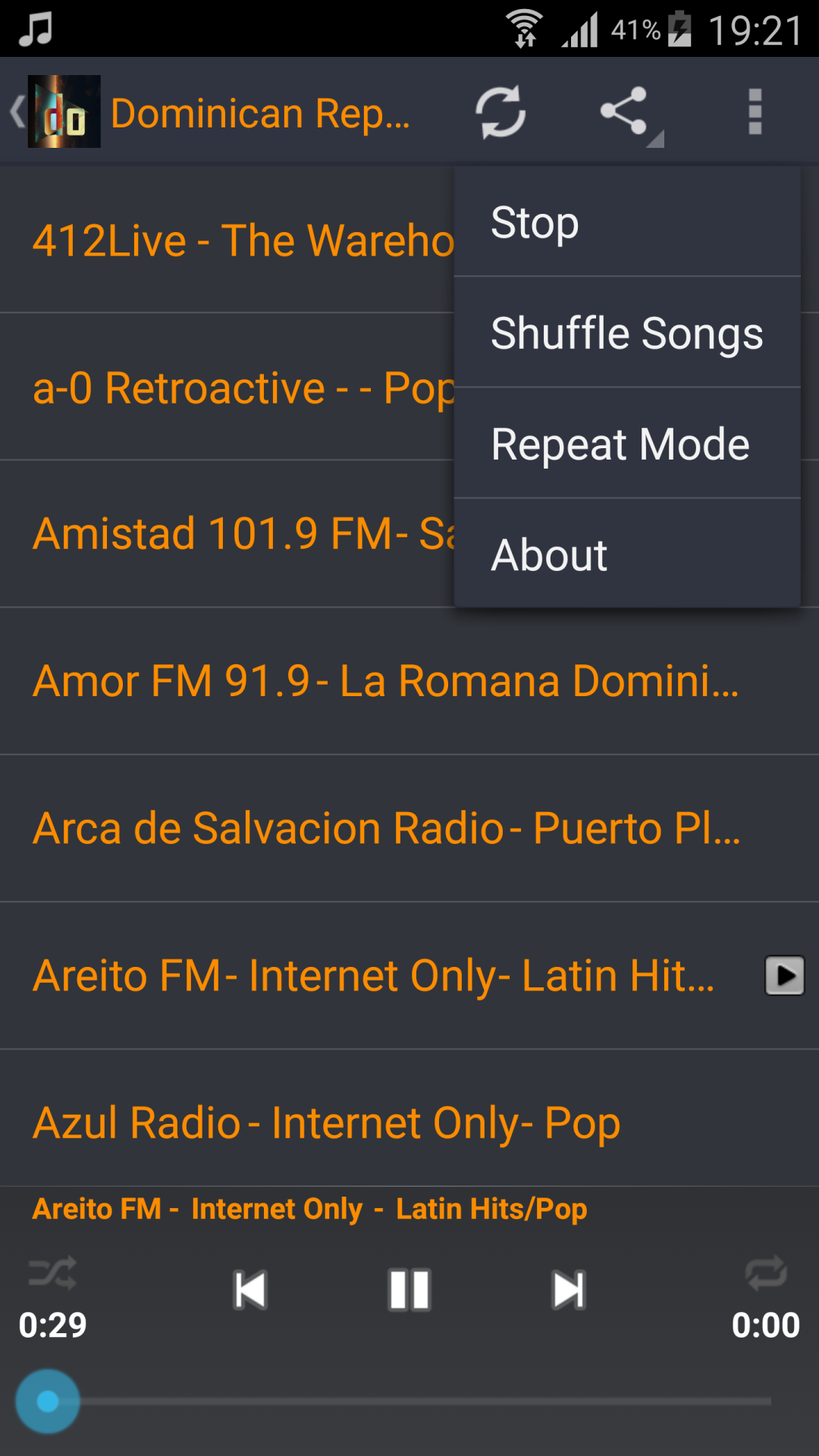The image size is (819, 1456).
Task: Pause the current playback
Action: [409, 1289]
